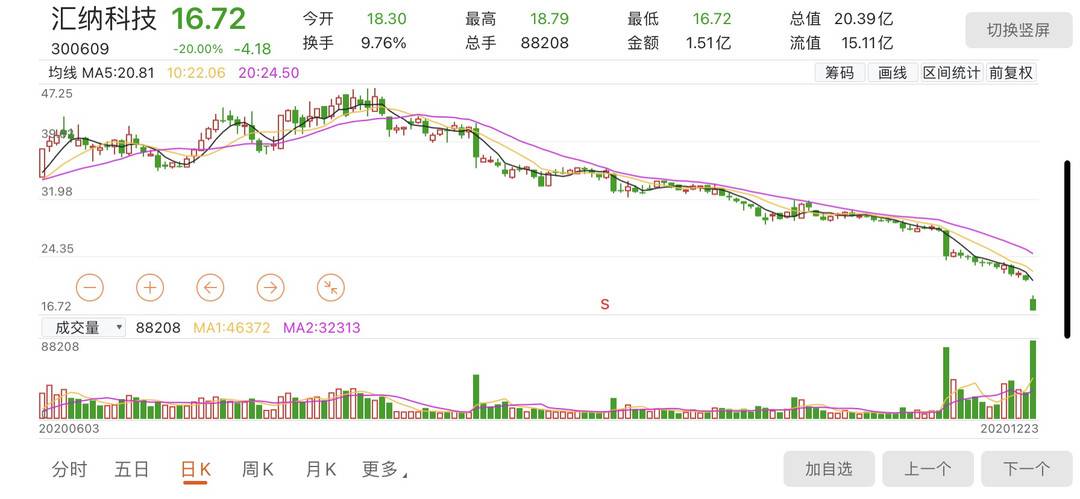
Task: Expand the 更多 period options
Action: tap(384, 469)
